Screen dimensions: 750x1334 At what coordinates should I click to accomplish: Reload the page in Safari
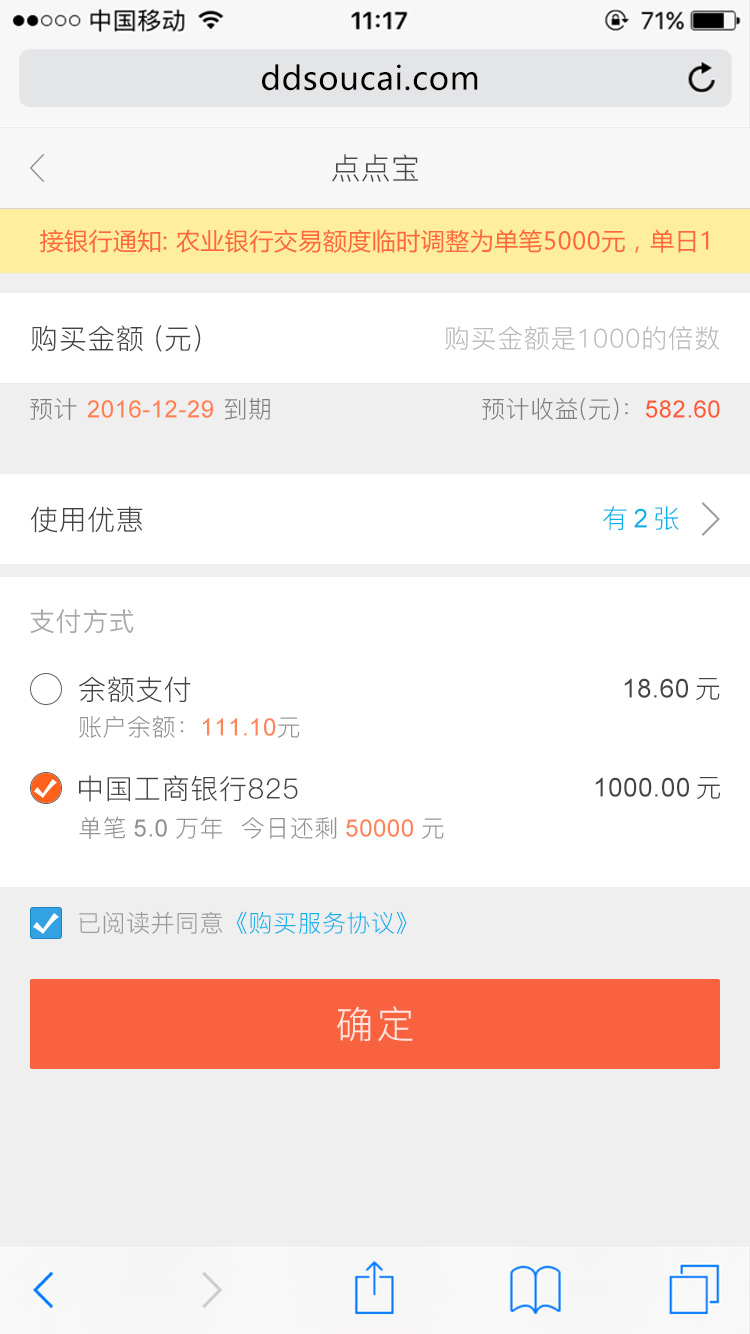tap(701, 78)
